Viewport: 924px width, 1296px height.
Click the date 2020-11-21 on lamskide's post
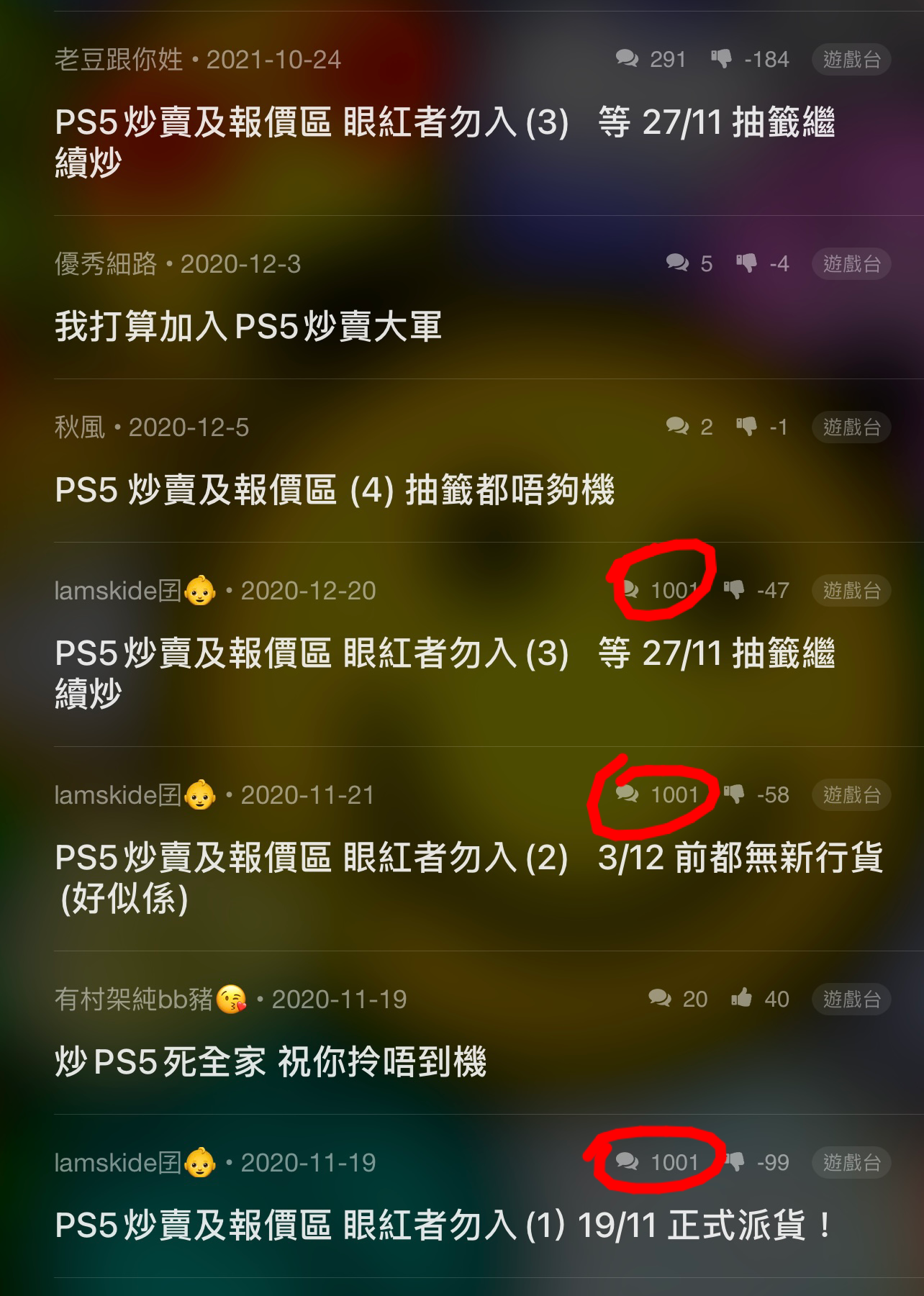click(x=305, y=795)
